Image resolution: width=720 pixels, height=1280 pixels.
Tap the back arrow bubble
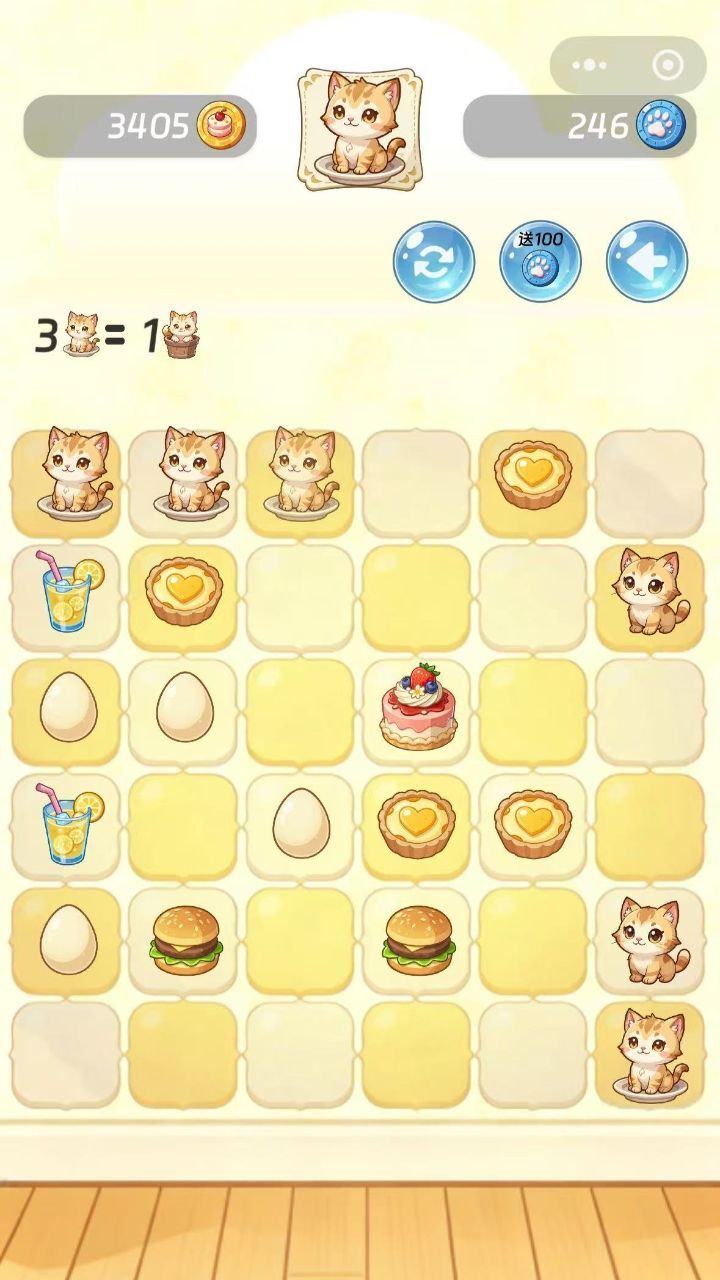point(647,261)
